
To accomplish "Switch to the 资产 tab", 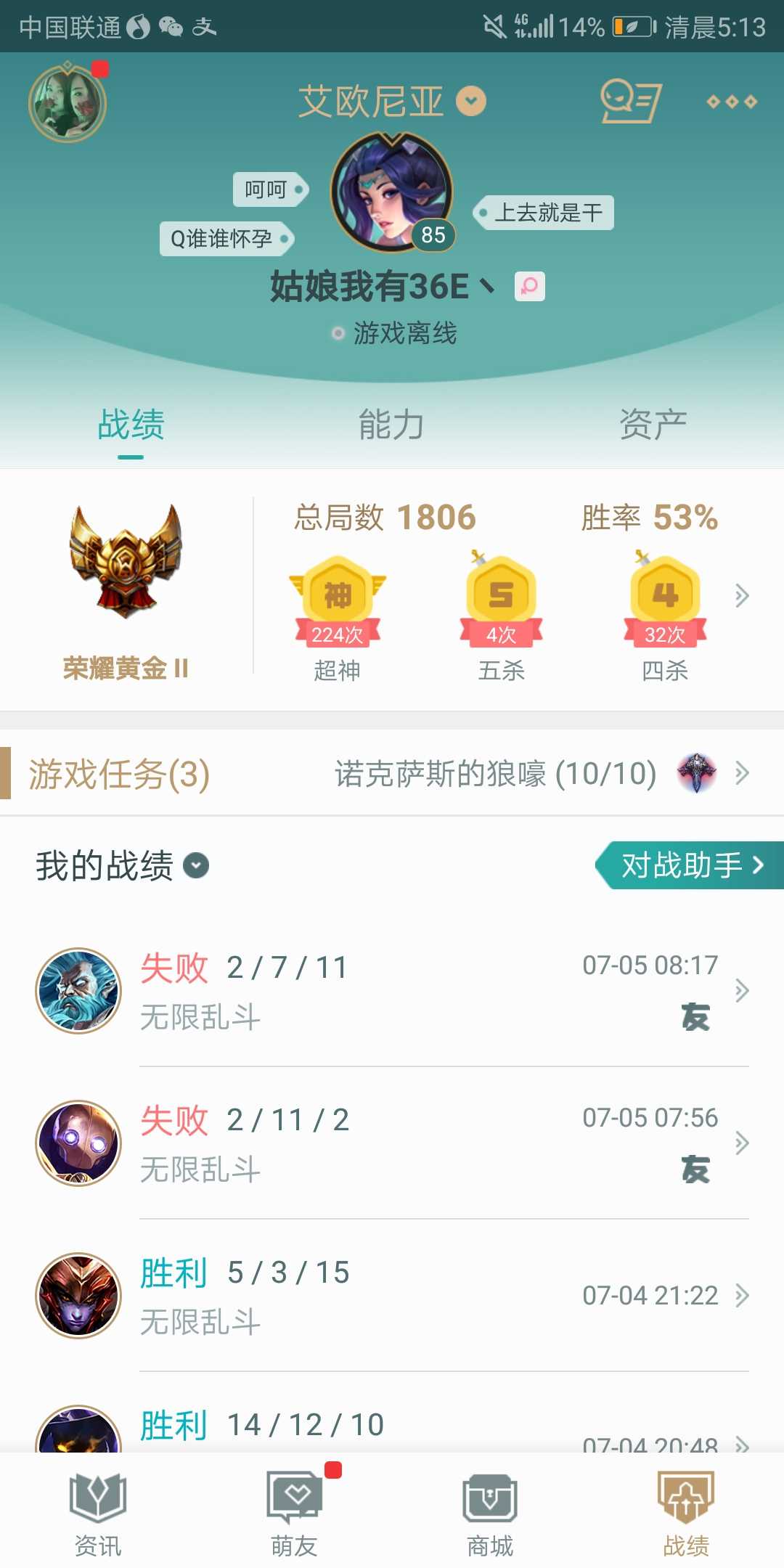I will pos(653,425).
